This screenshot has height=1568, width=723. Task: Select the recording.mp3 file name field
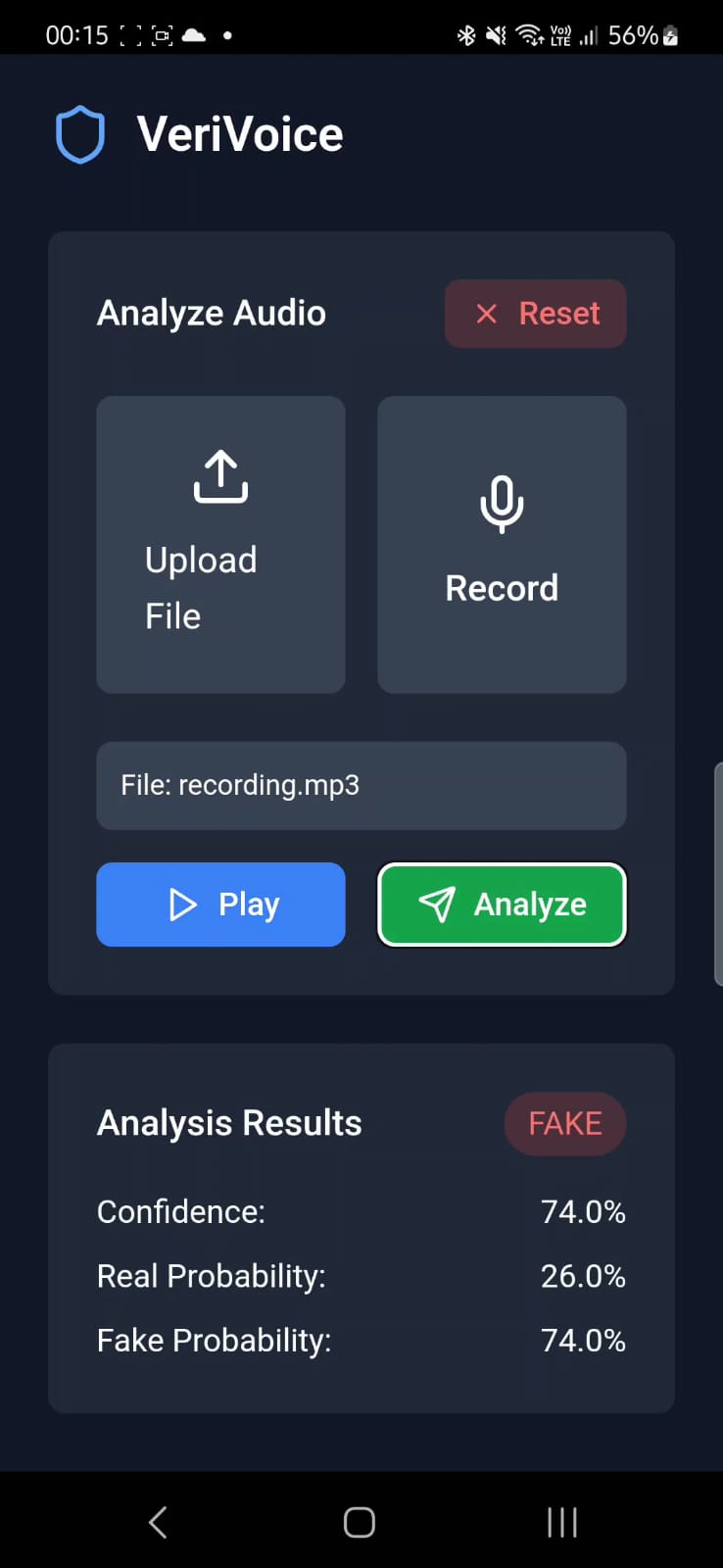[361, 785]
